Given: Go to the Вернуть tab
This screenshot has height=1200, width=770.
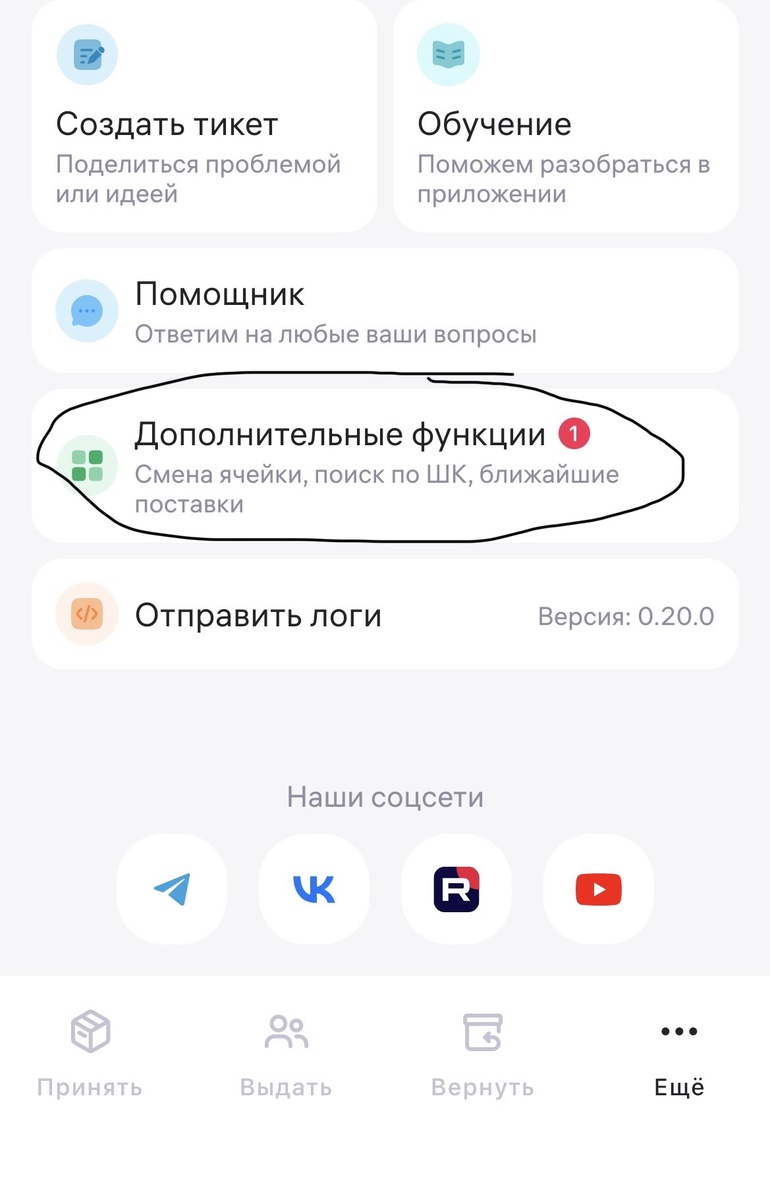Looking at the screenshot, I should (x=482, y=1055).
